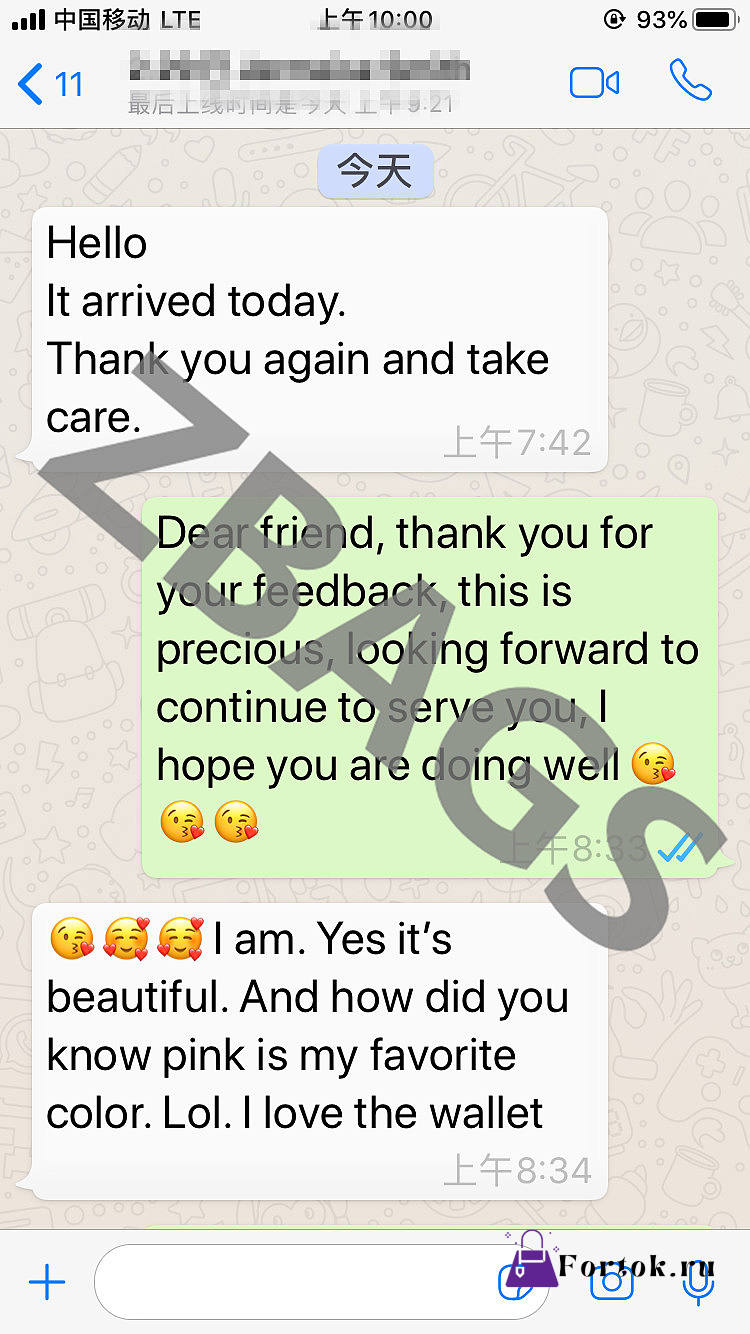
Task: Start a video call with this contact
Action: tap(595, 83)
